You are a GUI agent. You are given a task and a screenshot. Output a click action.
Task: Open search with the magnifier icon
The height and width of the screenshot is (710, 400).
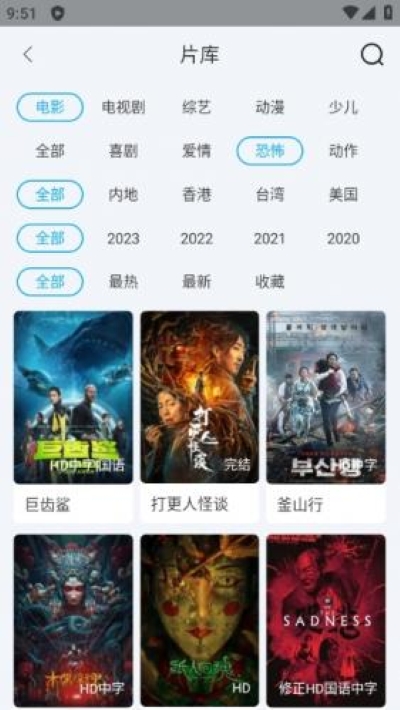(372, 55)
